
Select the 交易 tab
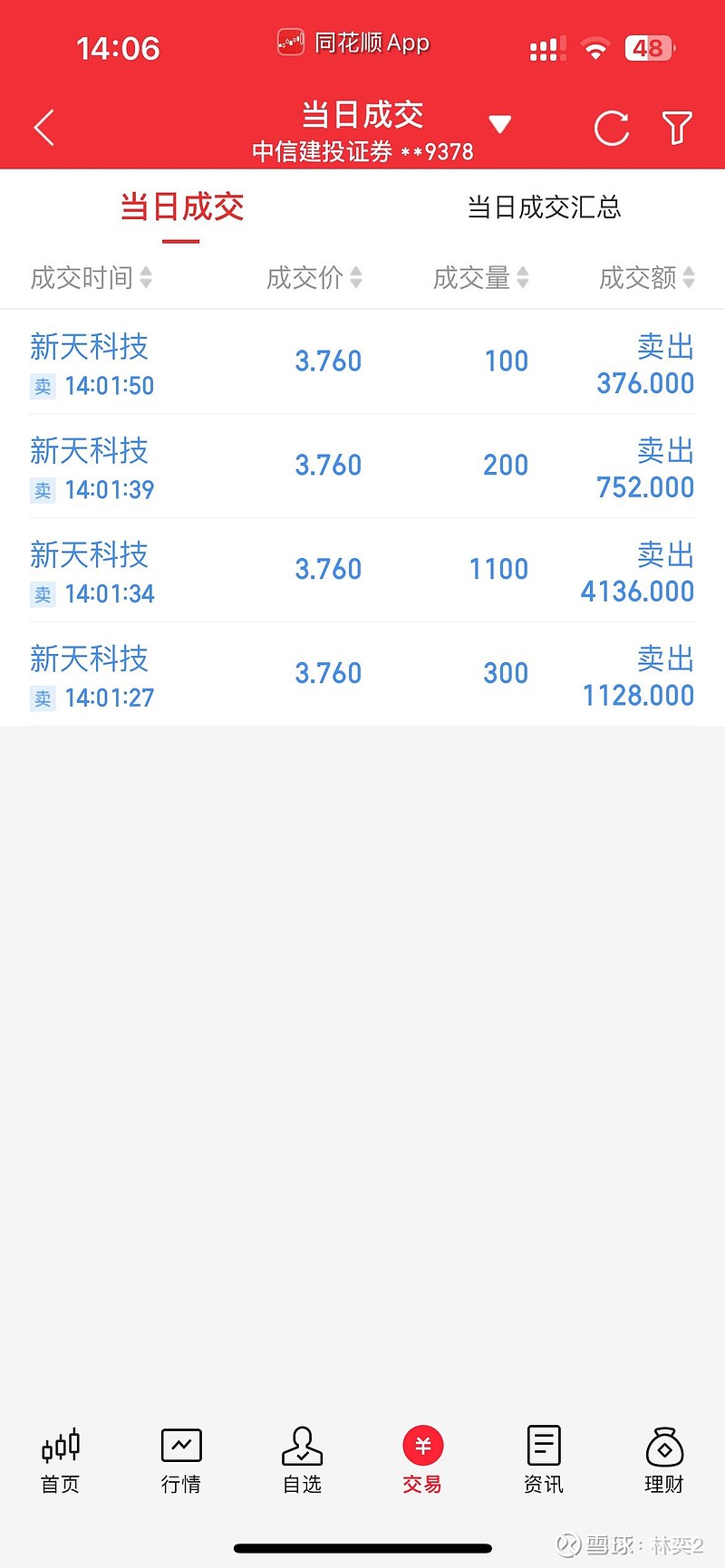tap(422, 1461)
